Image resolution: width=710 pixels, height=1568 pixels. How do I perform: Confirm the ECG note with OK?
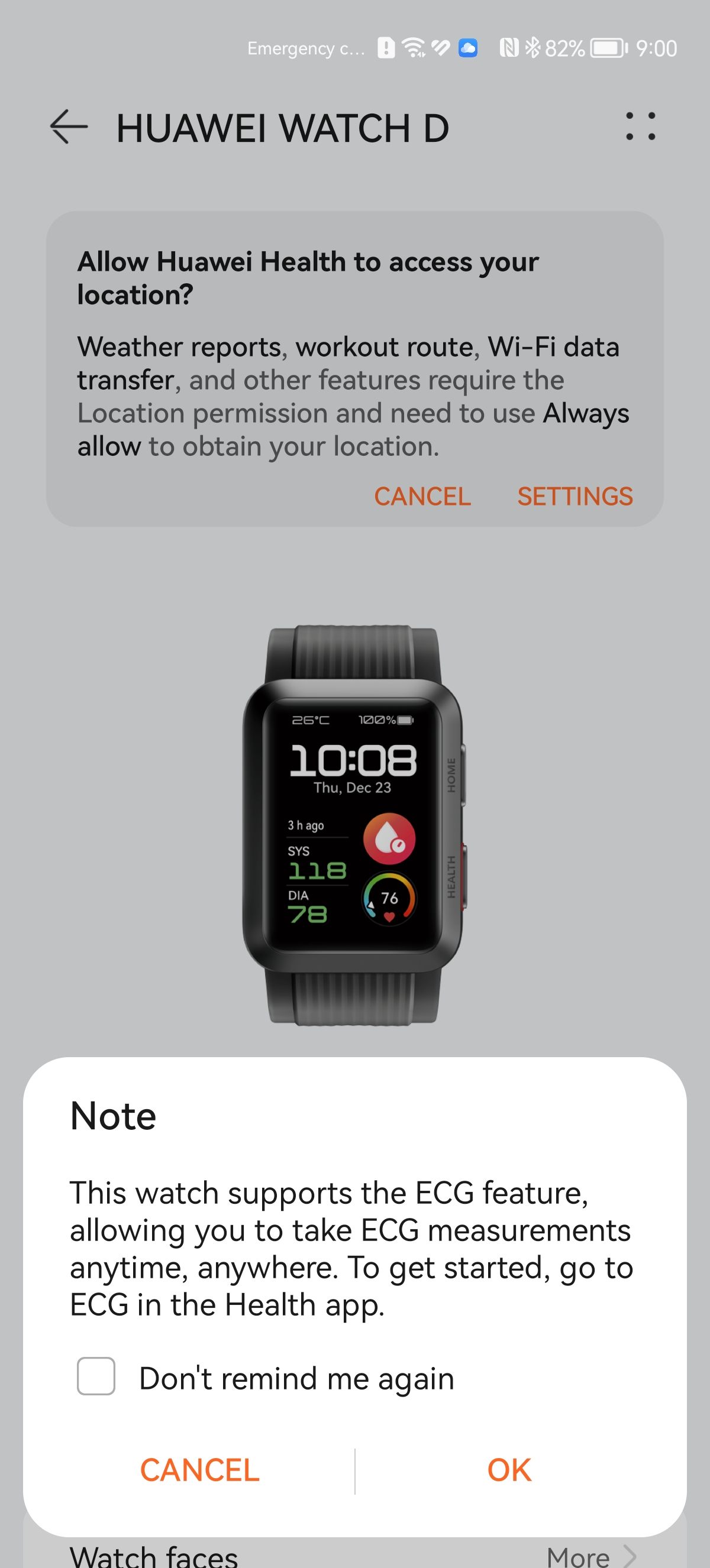click(509, 1470)
